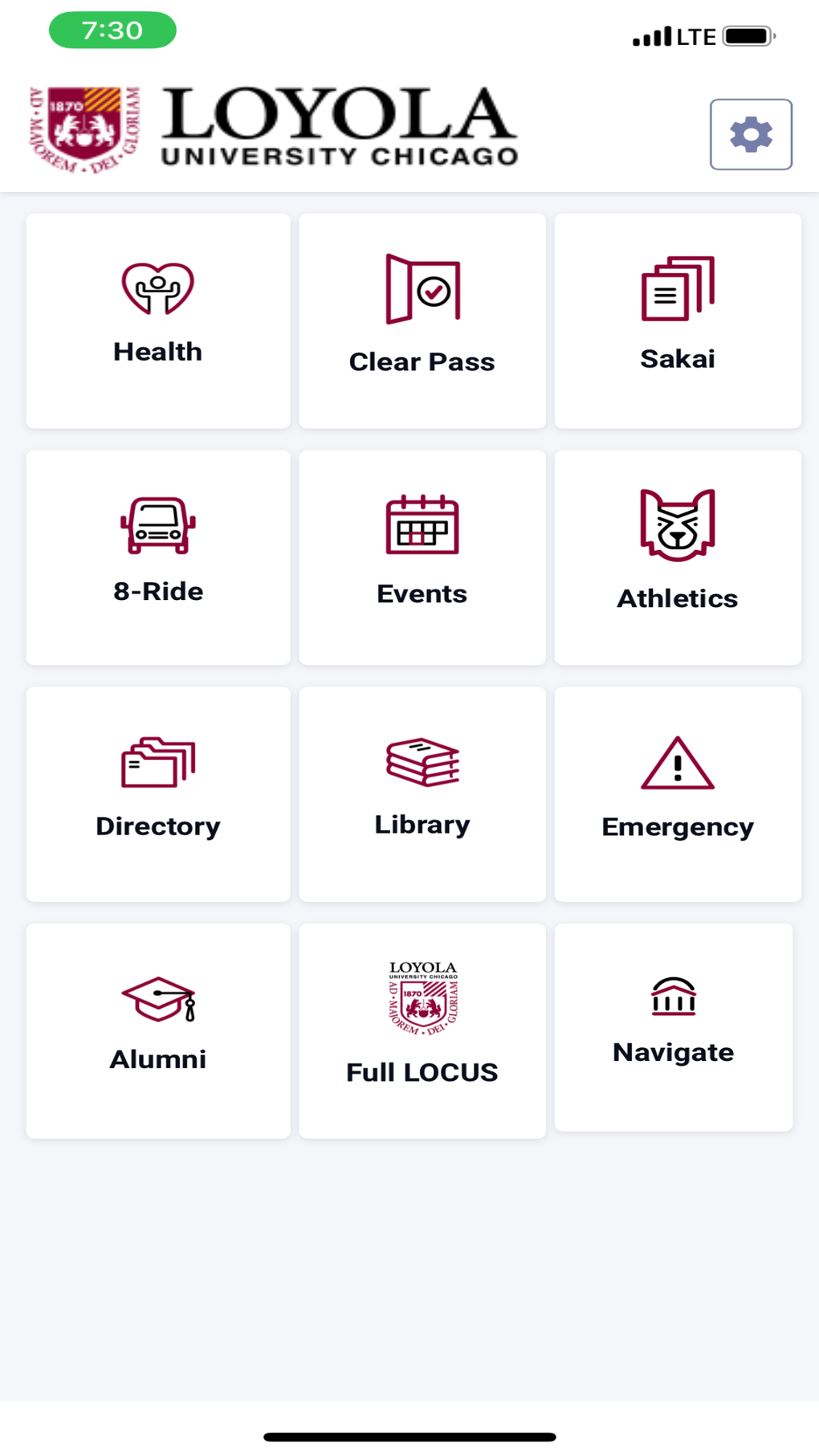
Task: Open Full LOCUS
Action: pyautogui.click(x=422, y=1030)
